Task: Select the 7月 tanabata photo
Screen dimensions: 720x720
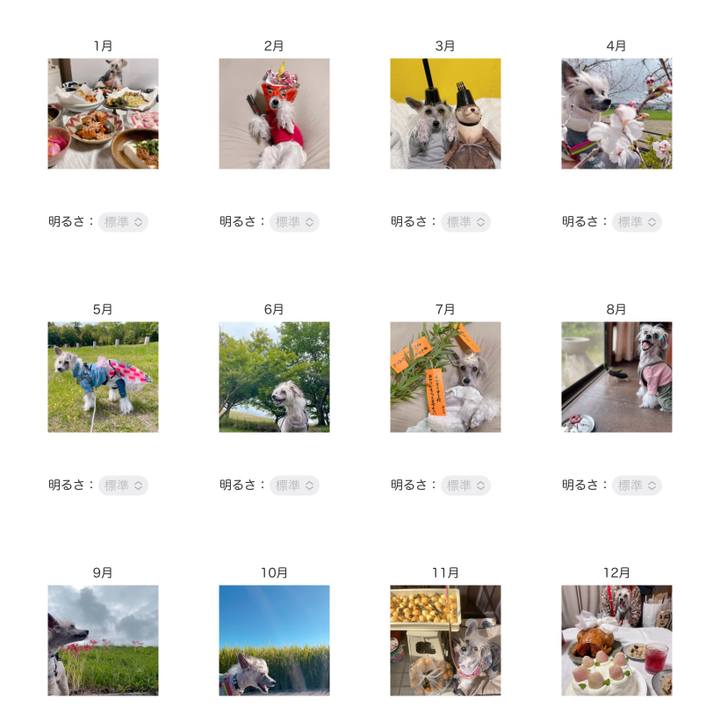Action: (445, 377)
